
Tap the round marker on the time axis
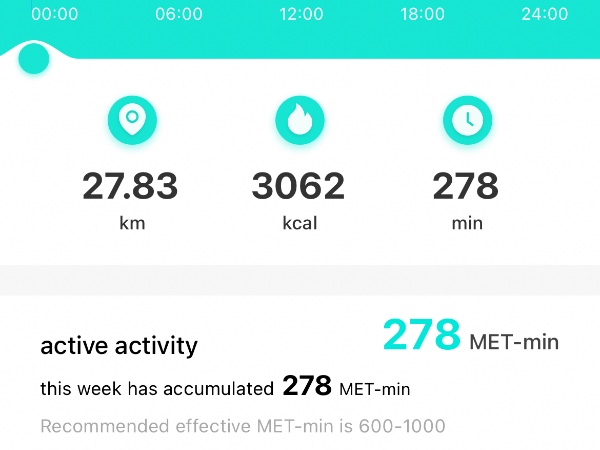[34, 58]
